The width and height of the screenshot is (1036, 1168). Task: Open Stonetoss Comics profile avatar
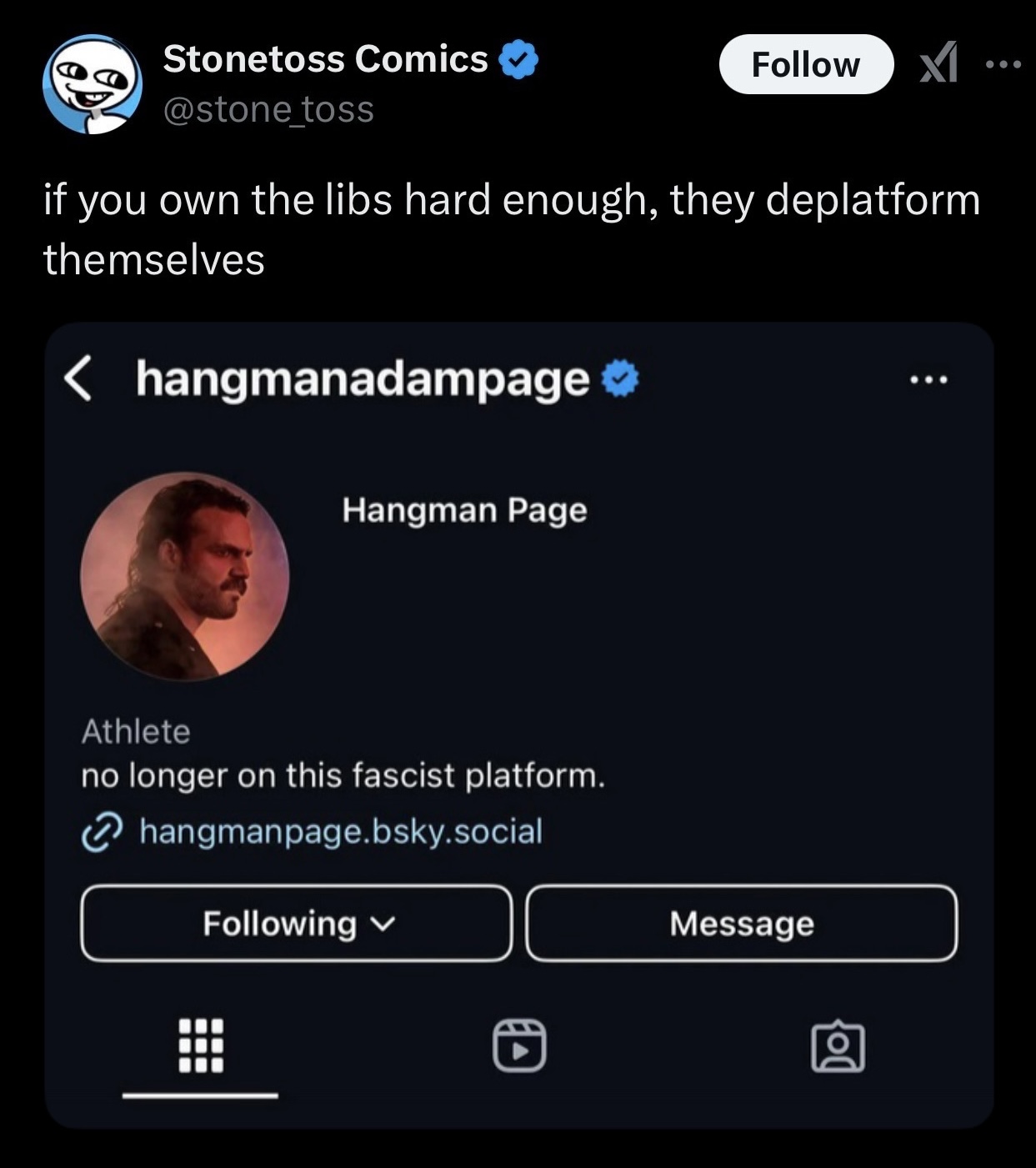tap(93, 83)
